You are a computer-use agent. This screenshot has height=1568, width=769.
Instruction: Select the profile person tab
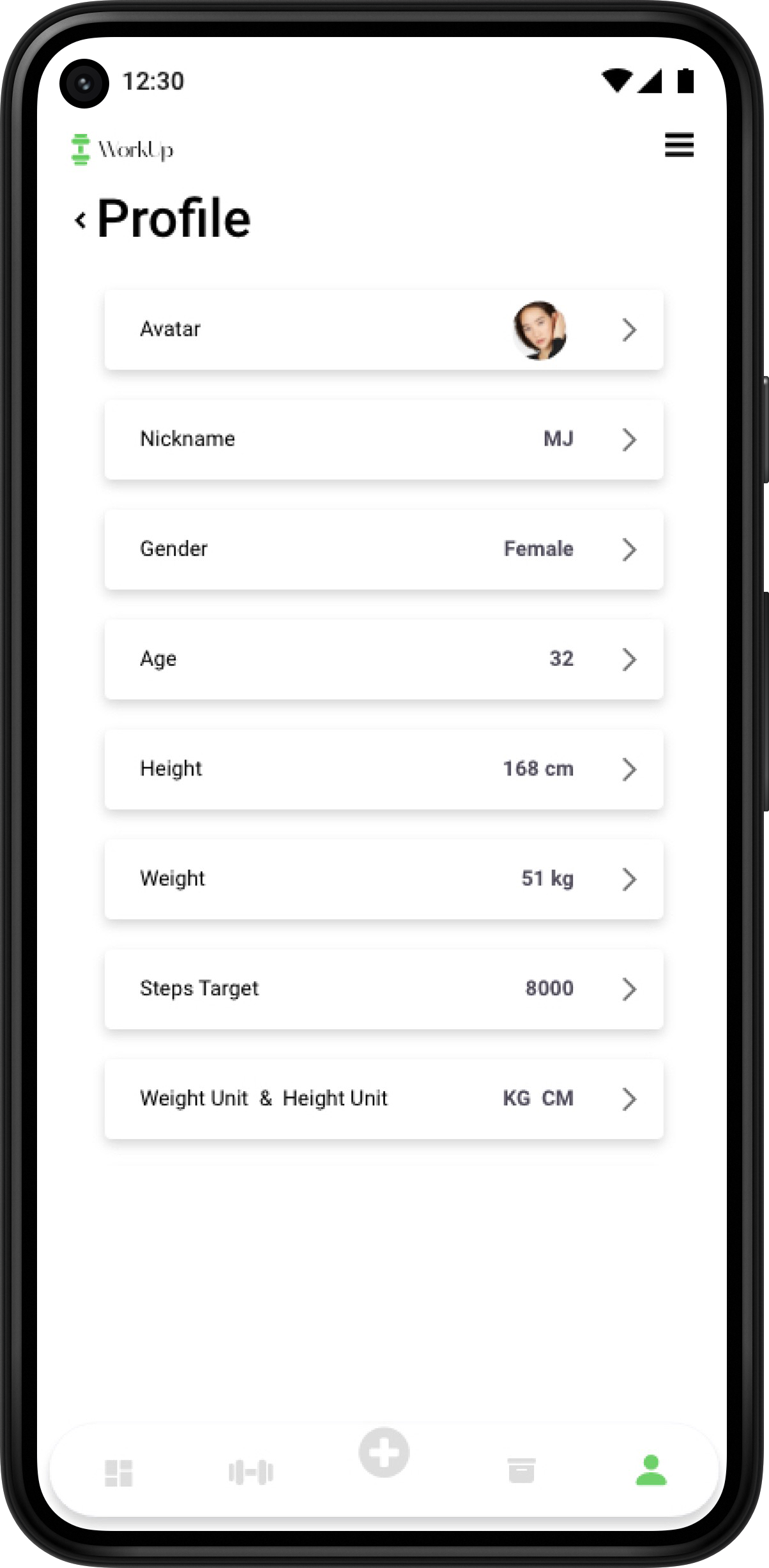click(x=651, y=1470)
